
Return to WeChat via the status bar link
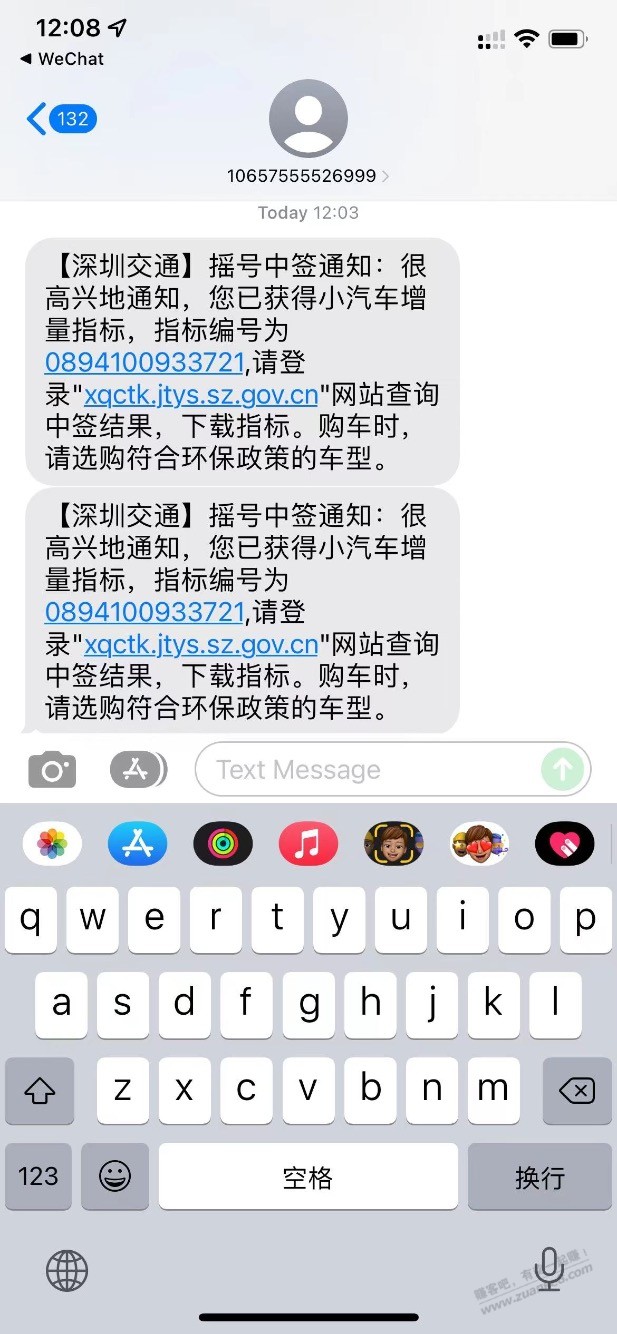[62, 59]
